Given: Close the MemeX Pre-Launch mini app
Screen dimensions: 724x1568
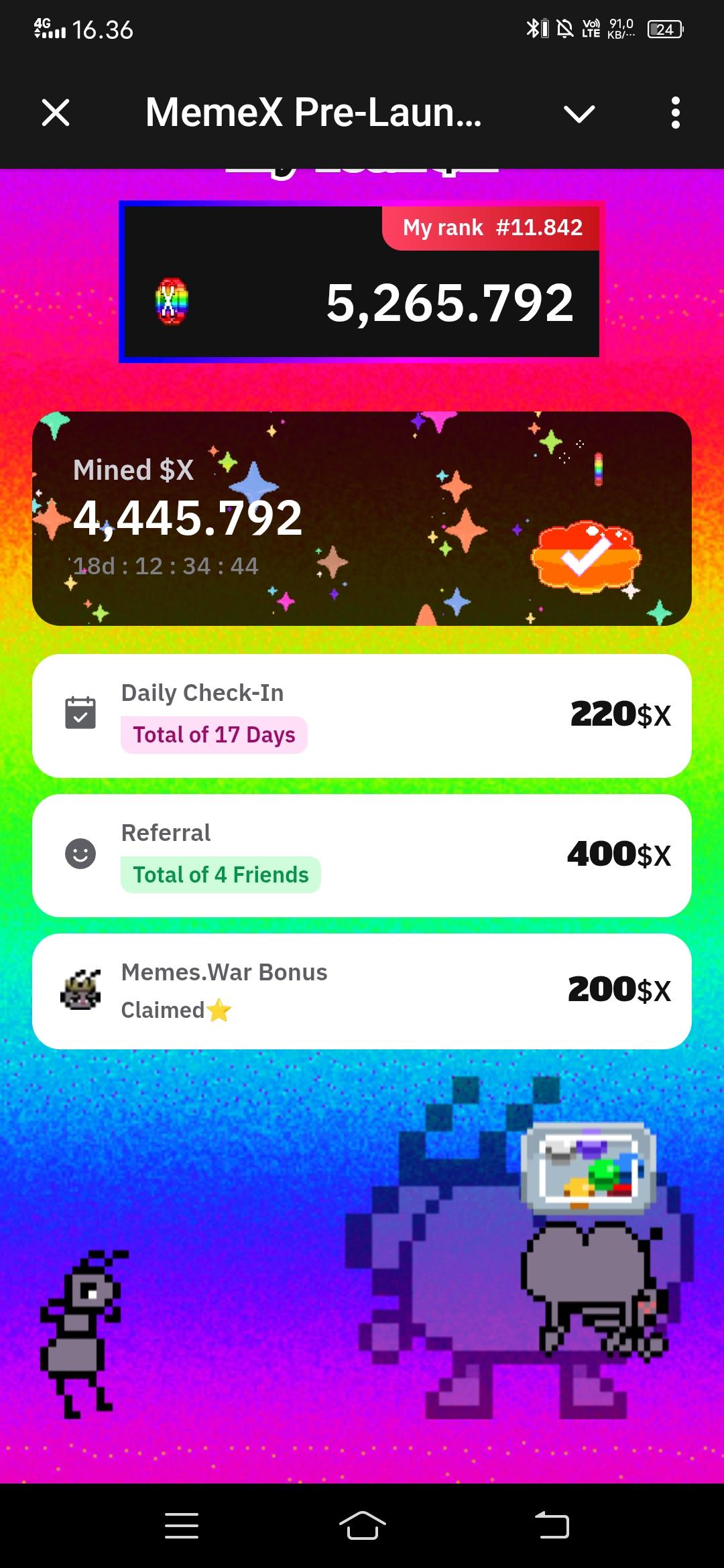Looking at the screenshot, I should pyautogui.click(x=56, y=113).
